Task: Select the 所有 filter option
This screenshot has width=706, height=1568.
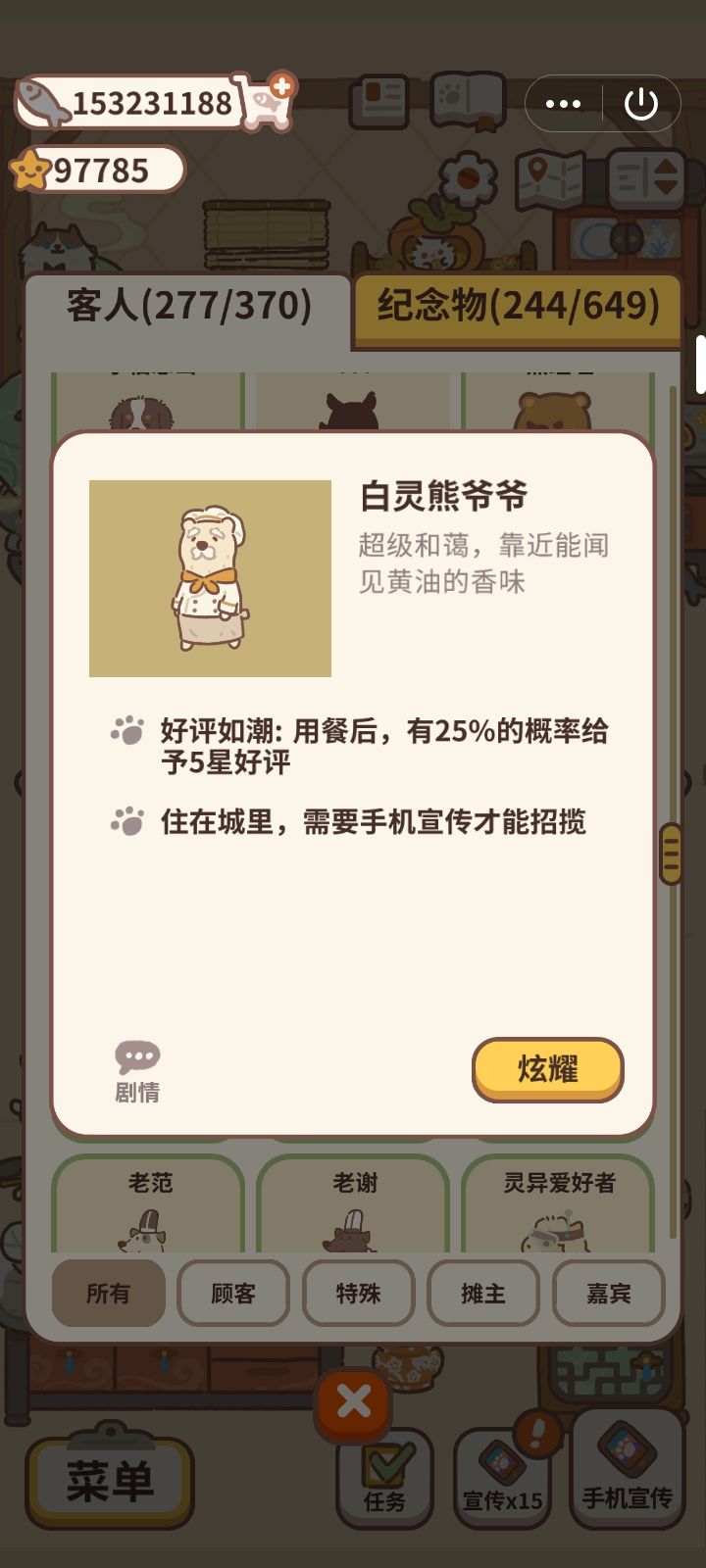Action: point(108,1294)
